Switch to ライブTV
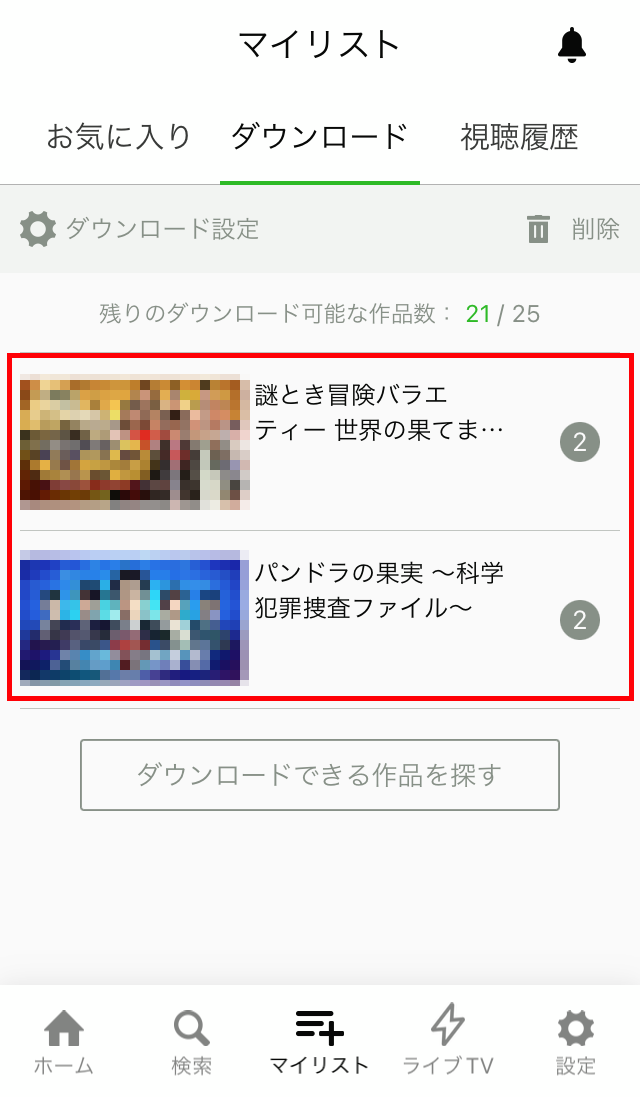Viewport: 640px width, 1097px height. click(447, 1042)
